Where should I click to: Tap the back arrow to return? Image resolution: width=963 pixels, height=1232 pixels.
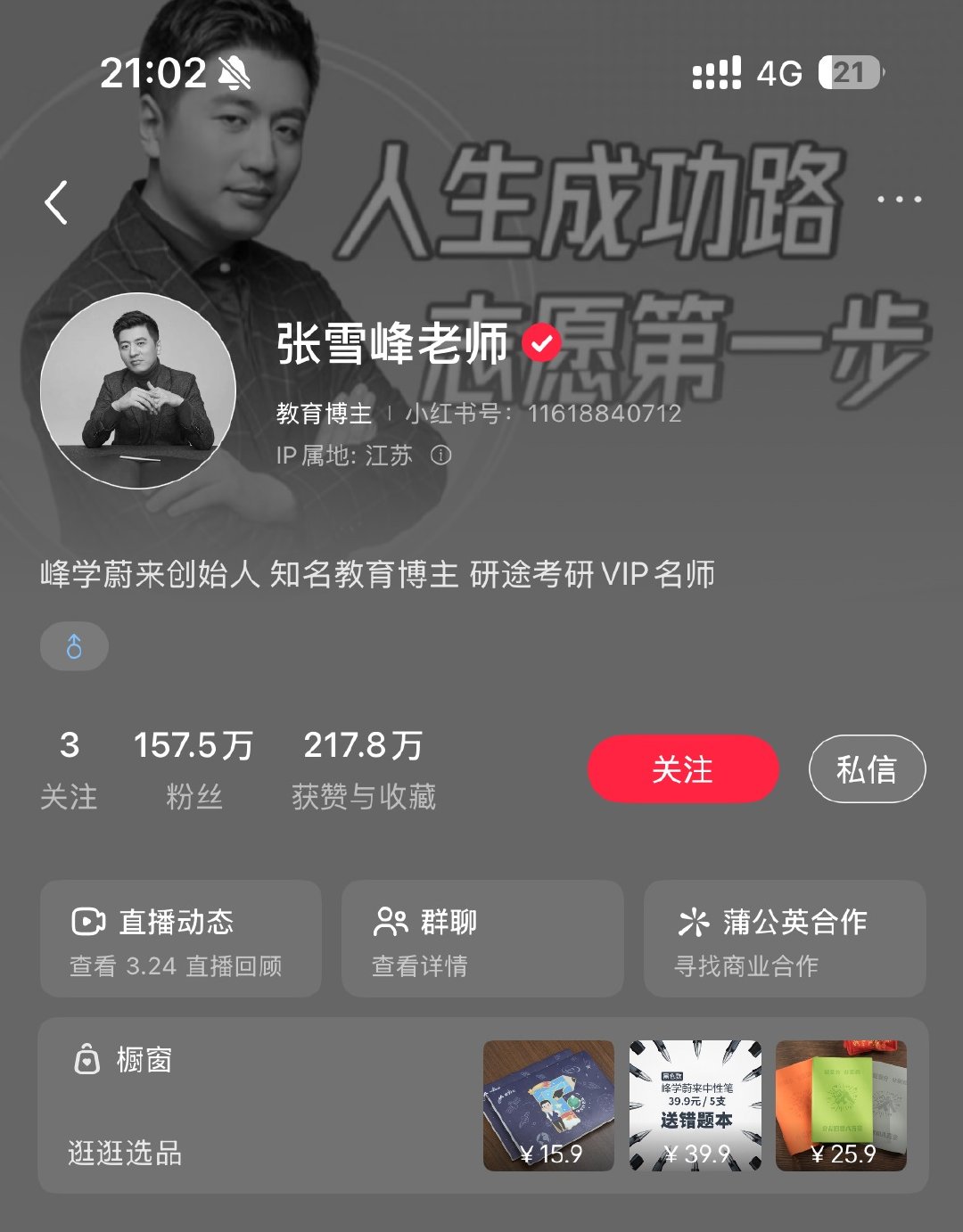coord(57,202)
